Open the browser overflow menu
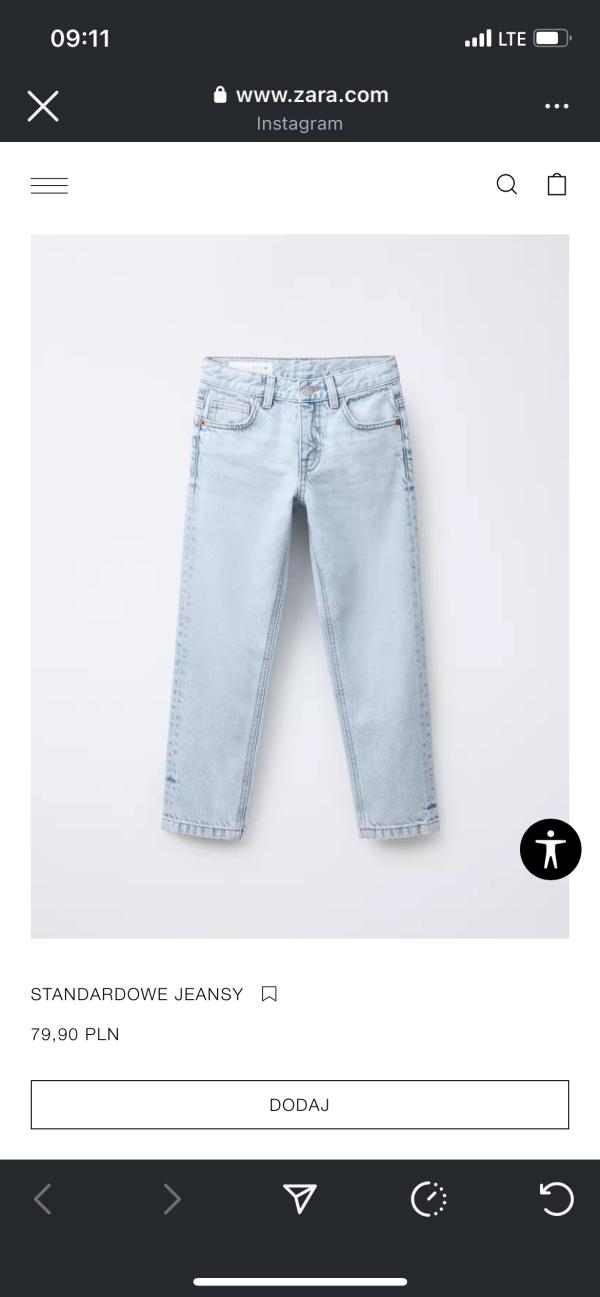Viewport: 600px width, 1297px height. pos(556,106)
